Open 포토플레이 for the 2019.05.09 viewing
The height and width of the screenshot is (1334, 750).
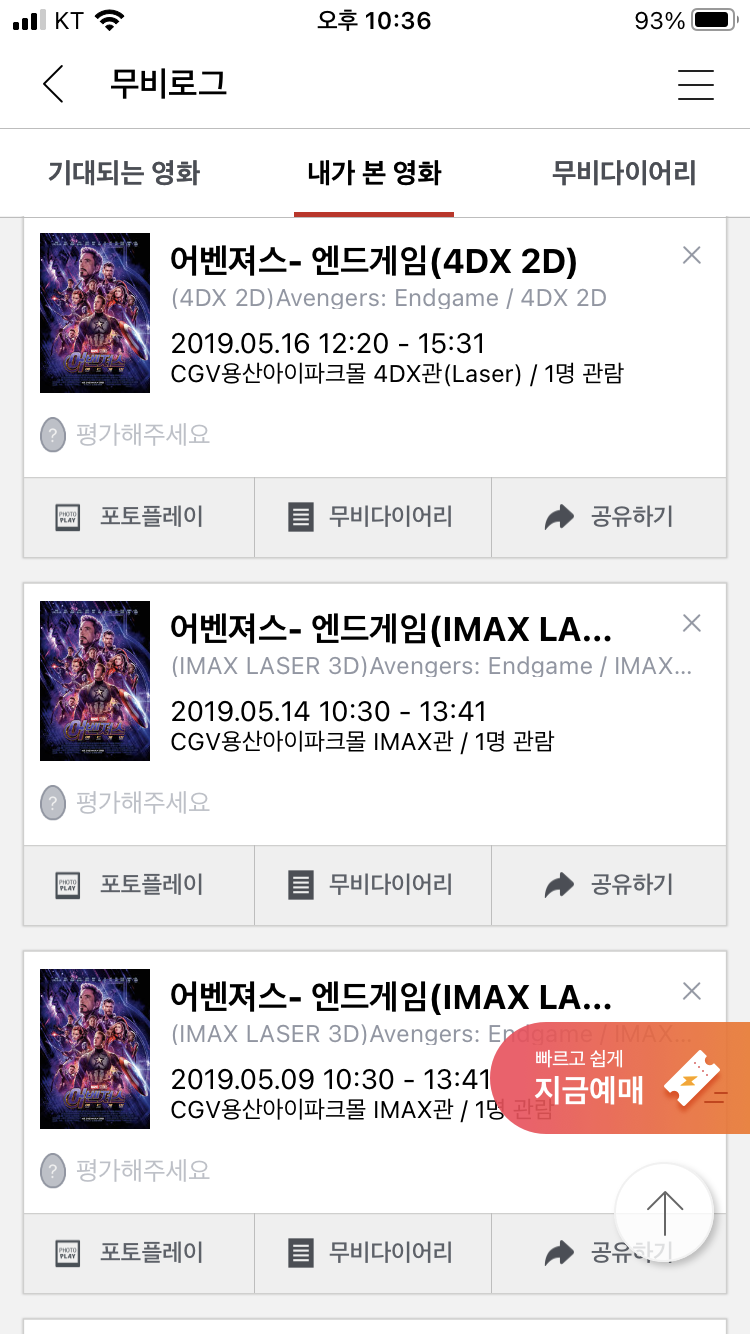point(139,1253)
